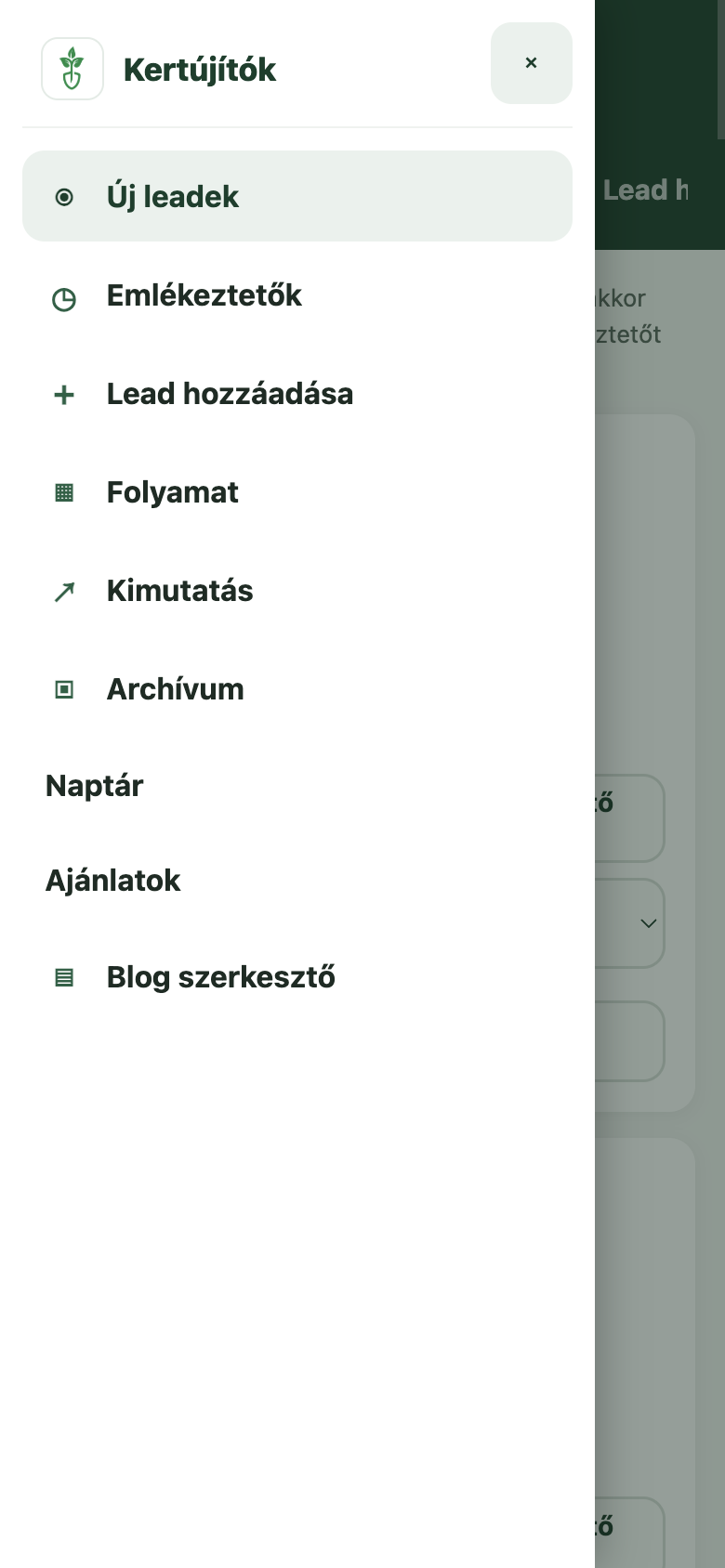
Task: Go to Naptár
Action: tap(297, 786)
